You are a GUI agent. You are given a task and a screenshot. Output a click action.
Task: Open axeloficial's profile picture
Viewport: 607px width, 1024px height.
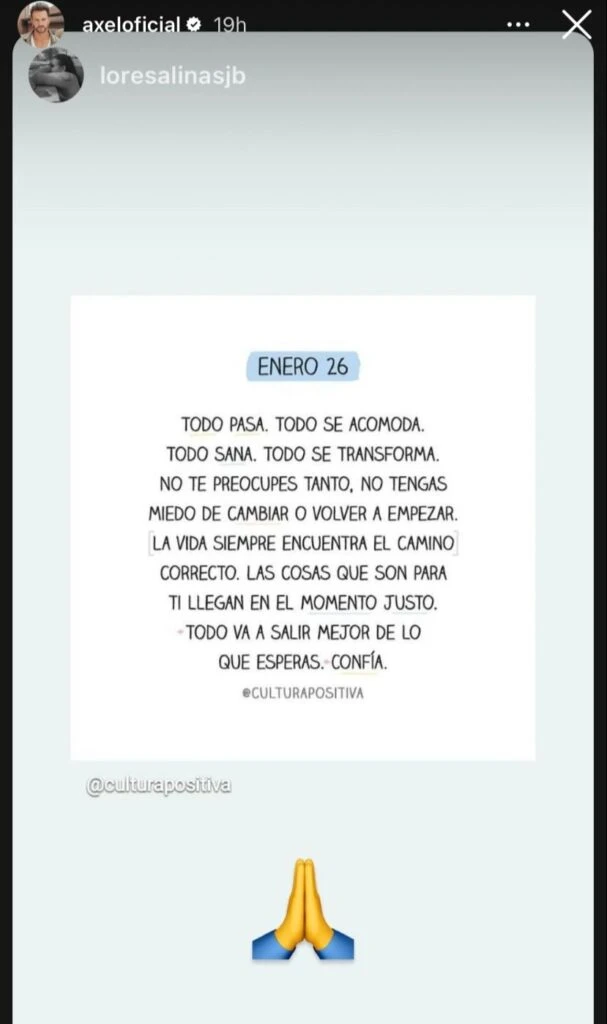(41, 24)
